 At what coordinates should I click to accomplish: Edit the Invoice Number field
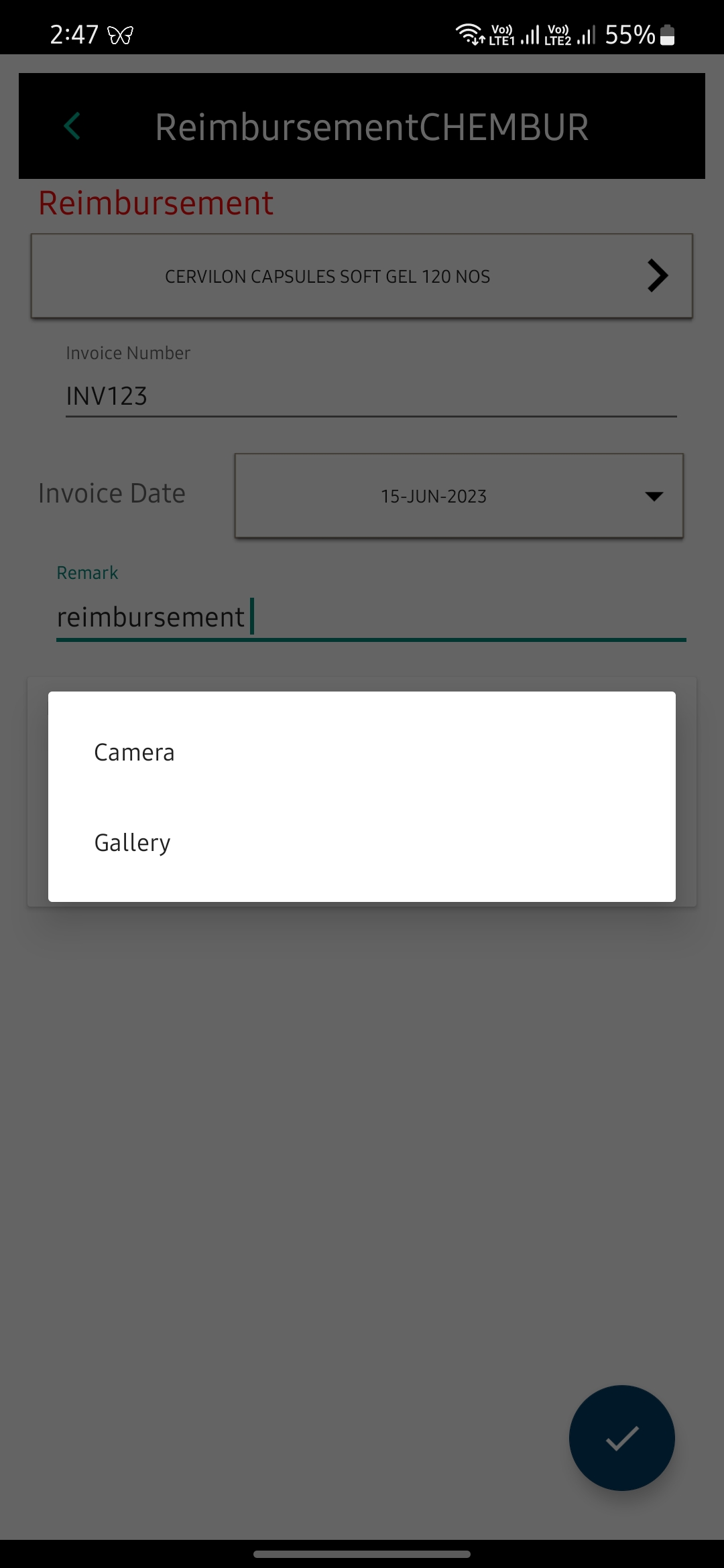pos(370,396)
